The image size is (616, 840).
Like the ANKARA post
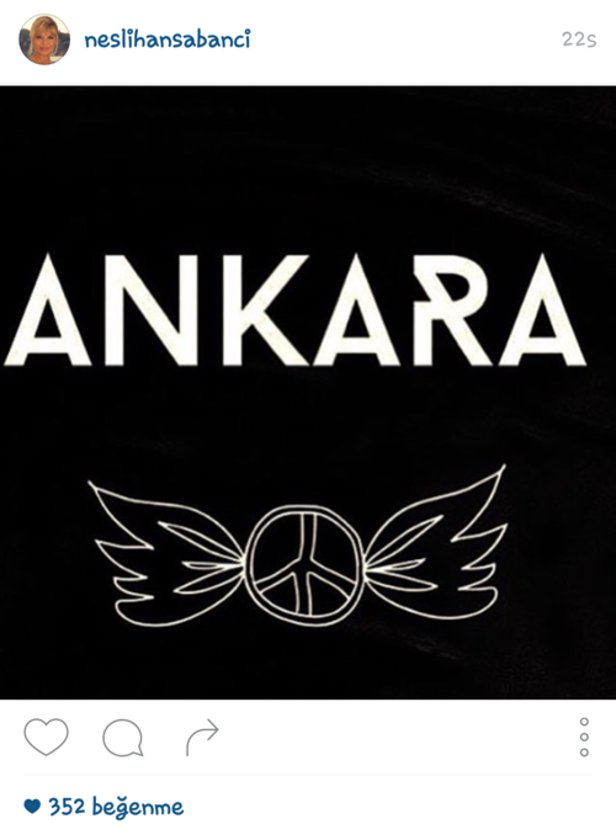pos(46,737)
